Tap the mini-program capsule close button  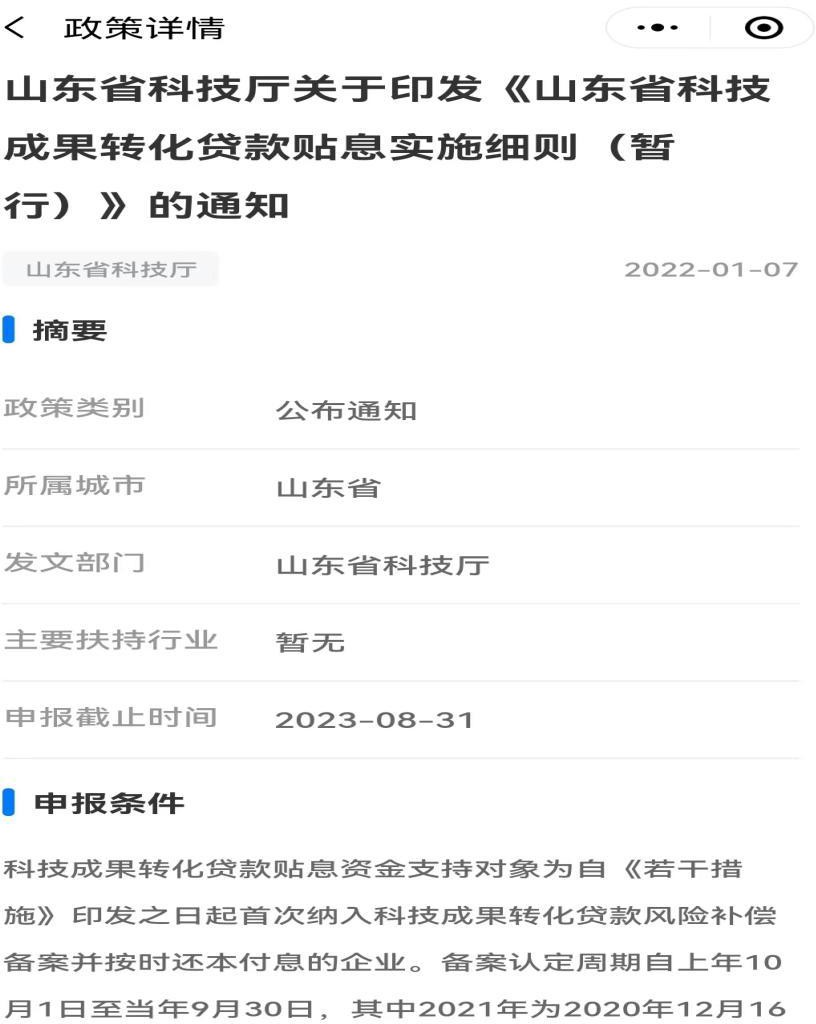click(763, 27)
